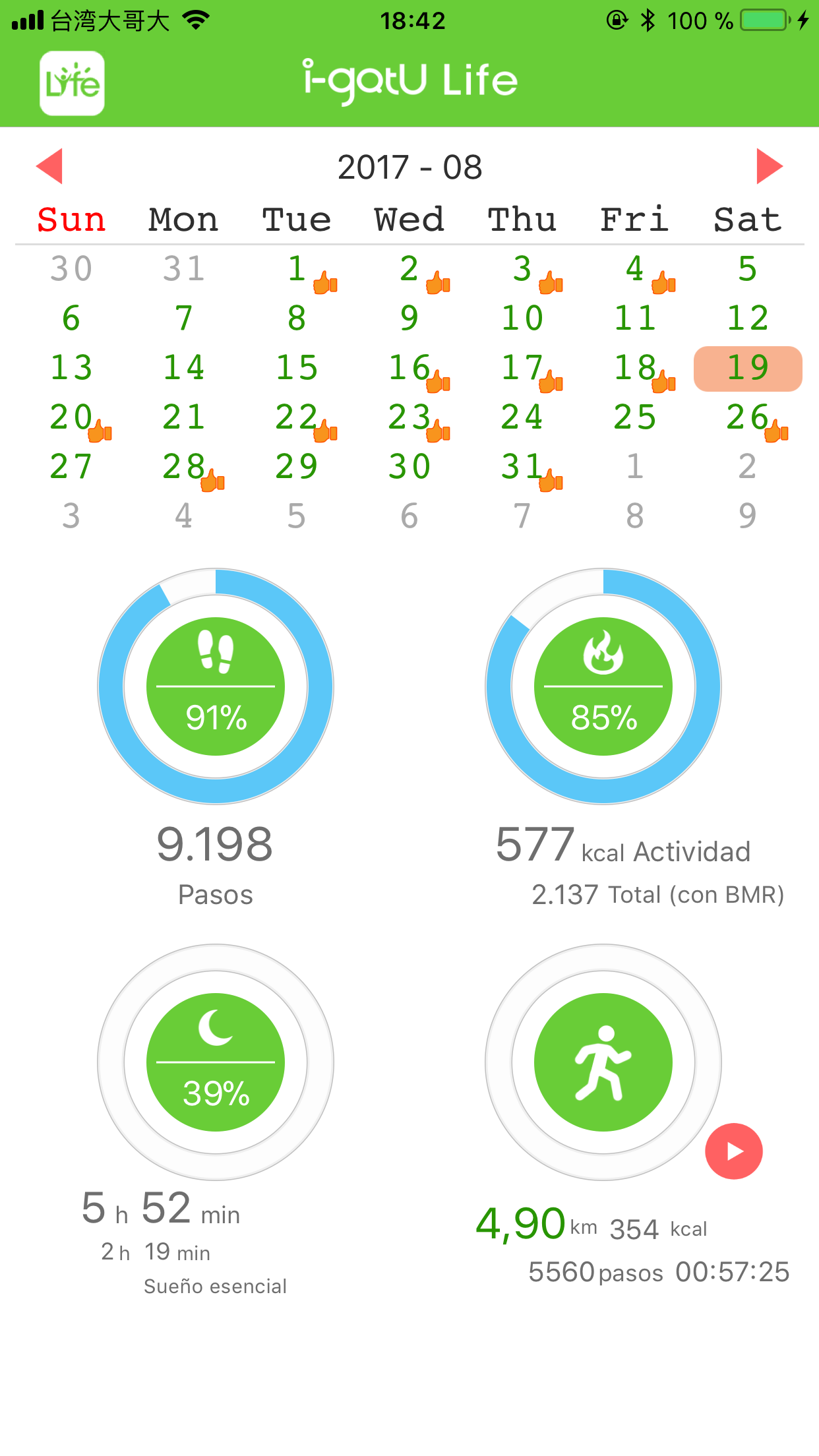This screenshot has height=1456, width=819.
Task: Pick August 26 on the calendar
Action: click(x=748, y=417)
